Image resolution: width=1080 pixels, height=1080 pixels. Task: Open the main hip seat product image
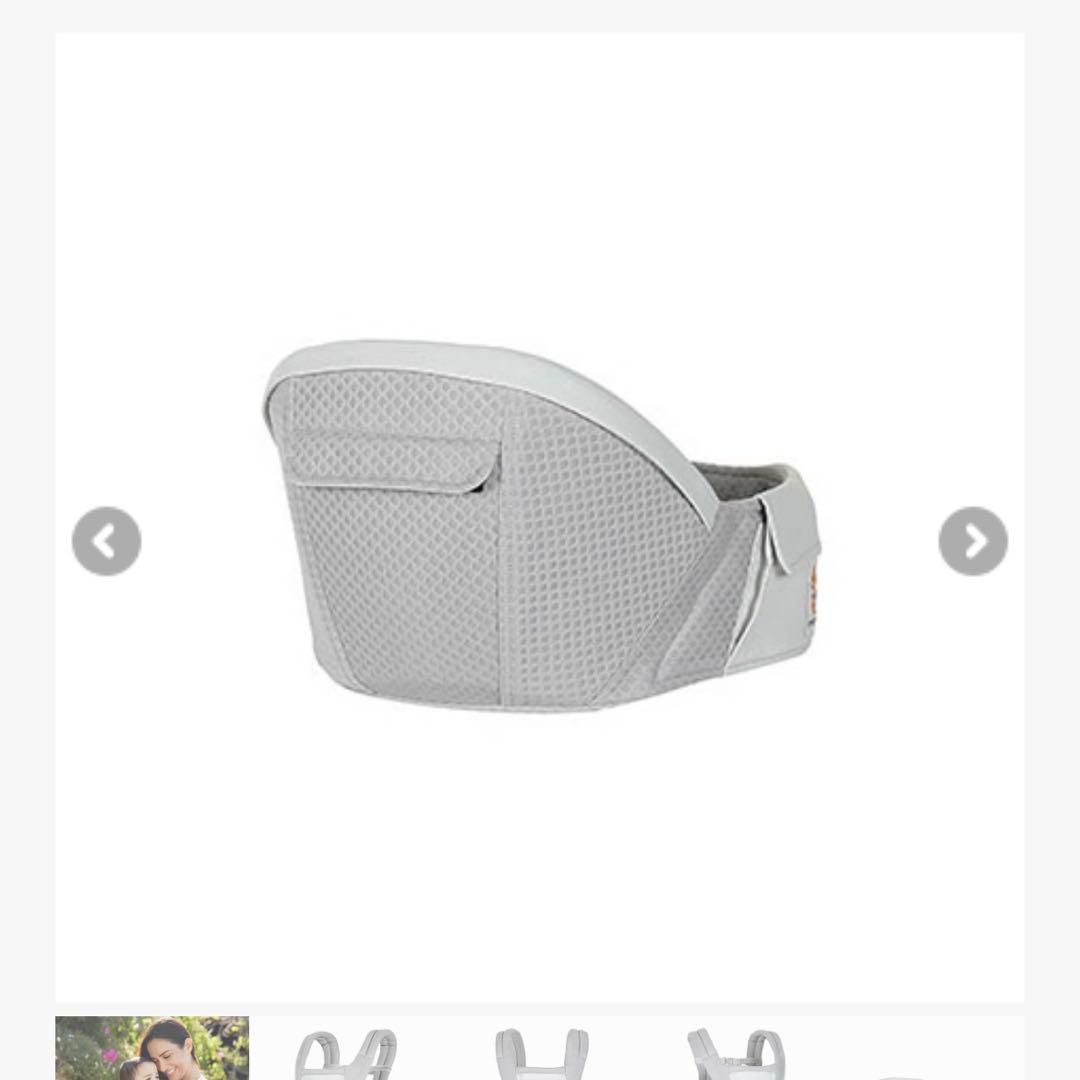pyautogui.click(x=540, y=525)
